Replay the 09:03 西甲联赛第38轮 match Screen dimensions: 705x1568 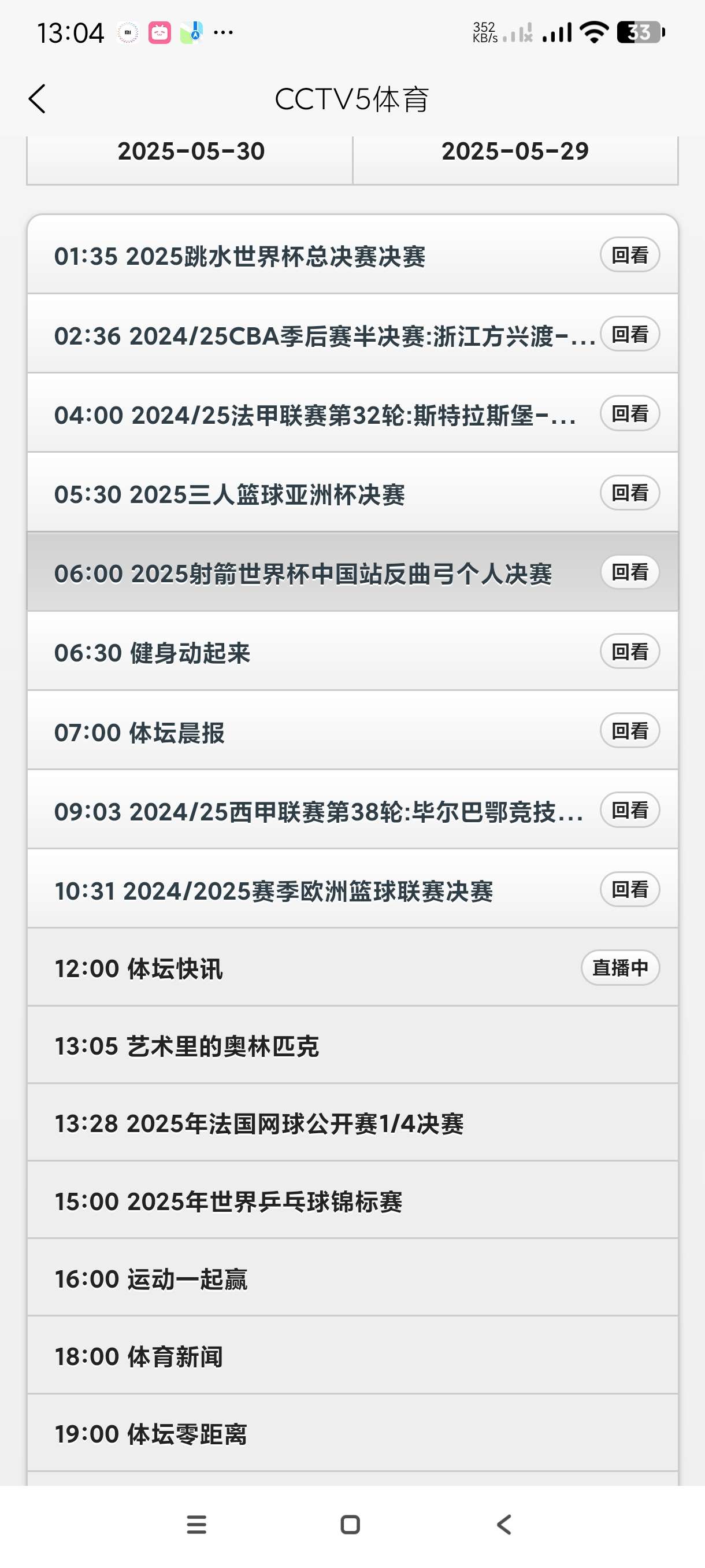point(629,810)
